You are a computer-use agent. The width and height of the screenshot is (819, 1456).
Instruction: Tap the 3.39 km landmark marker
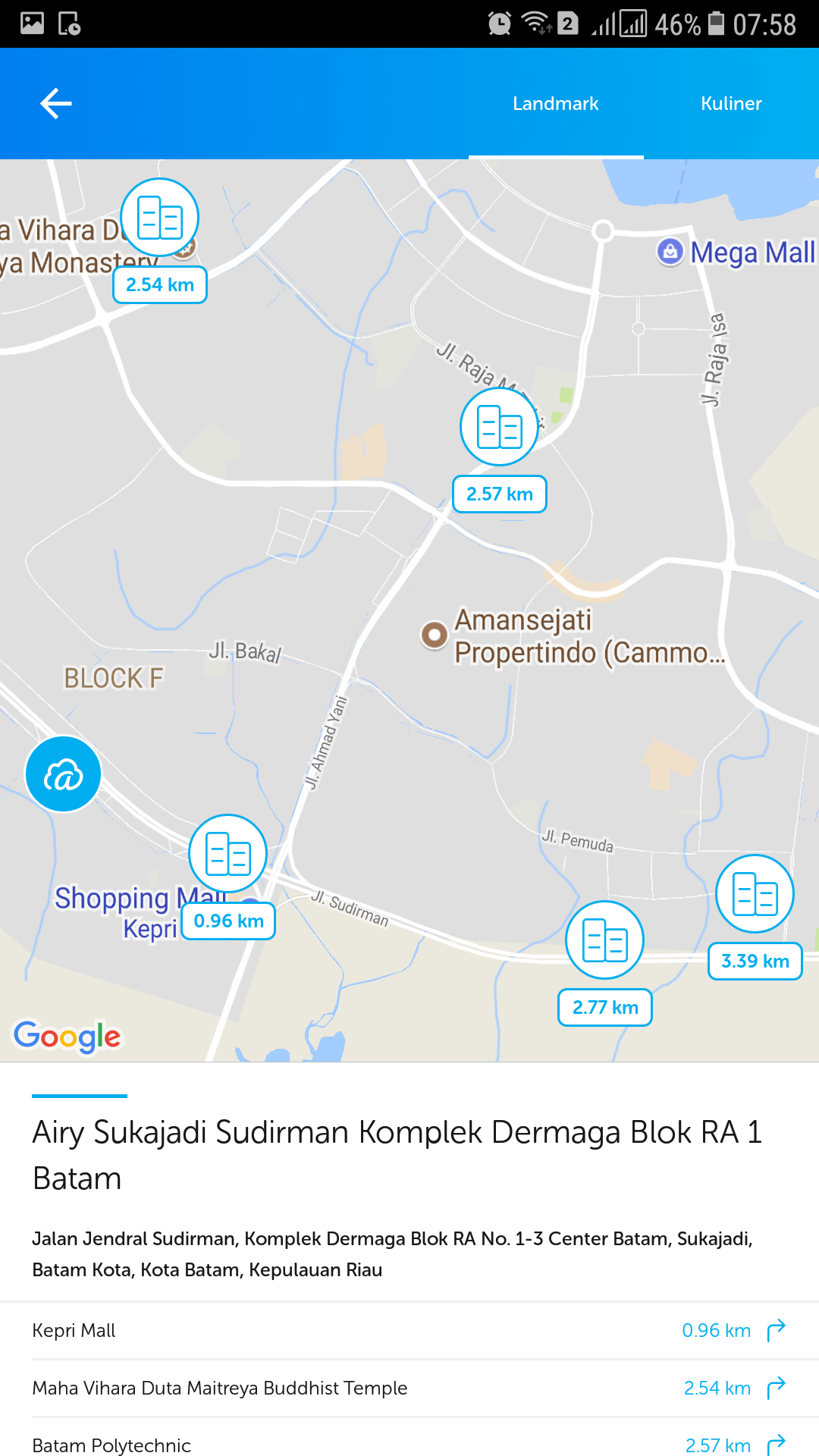pyautogui.click(x=755, y=894)
